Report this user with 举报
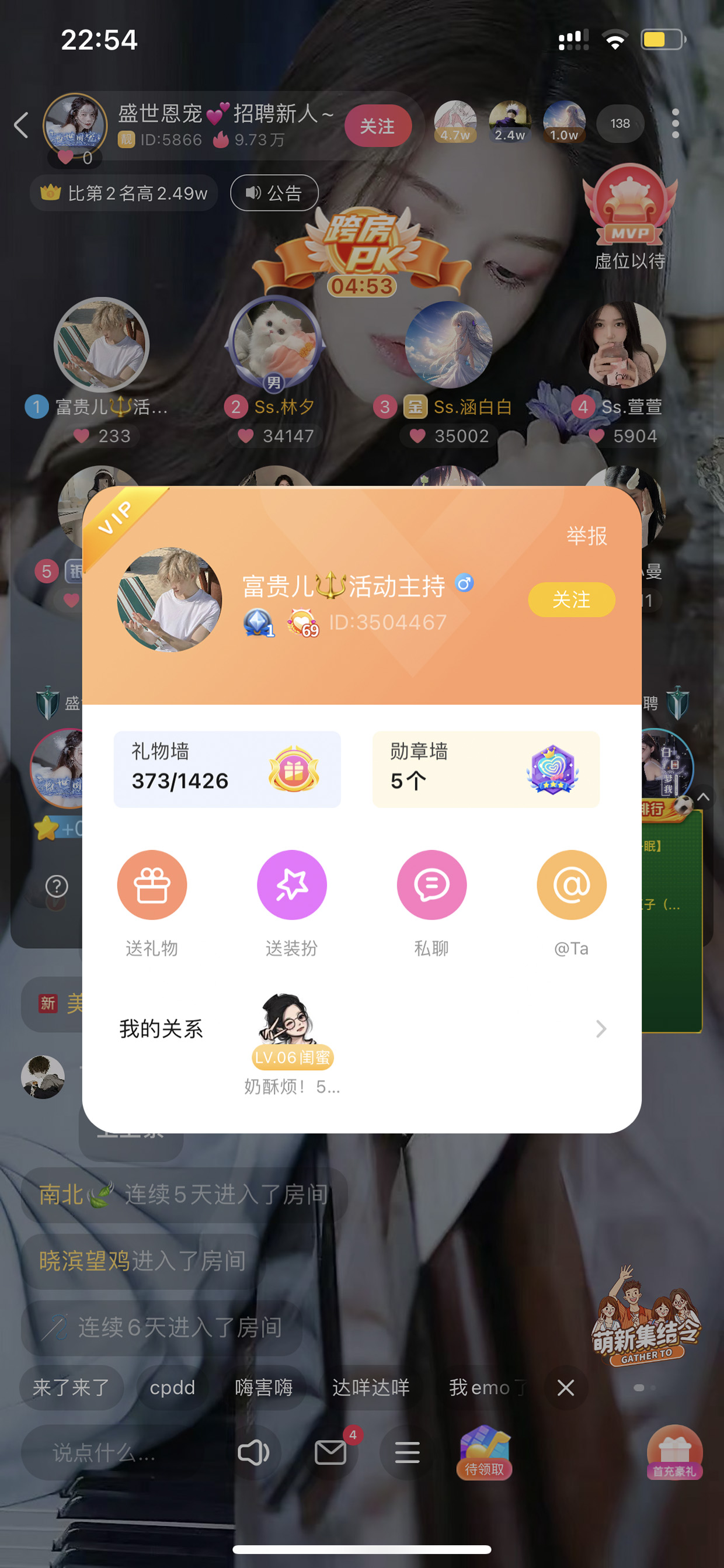This screenshot has height=1568, width=724. pos(587,536)
